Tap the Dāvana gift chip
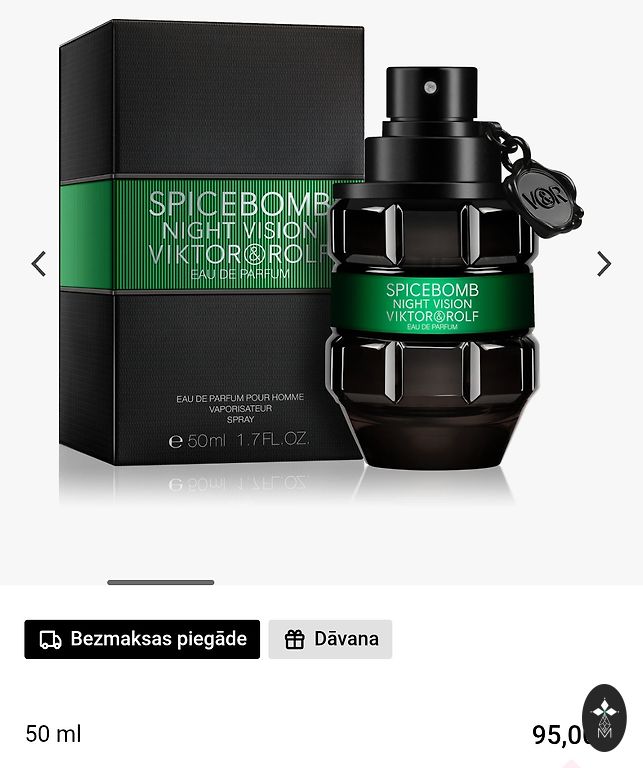643x768 pixels. tap(330, 639)
